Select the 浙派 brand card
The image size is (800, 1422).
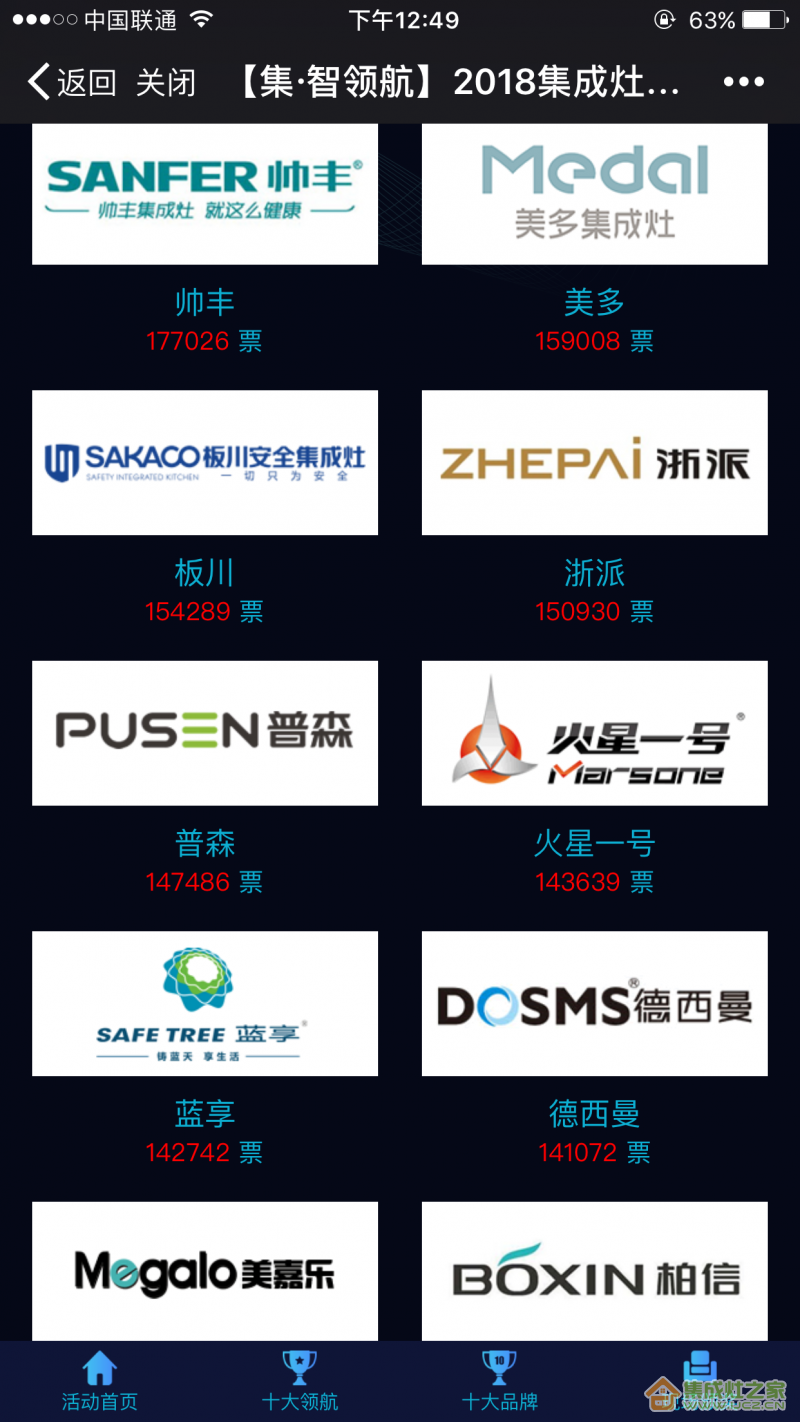coord(594,463)
